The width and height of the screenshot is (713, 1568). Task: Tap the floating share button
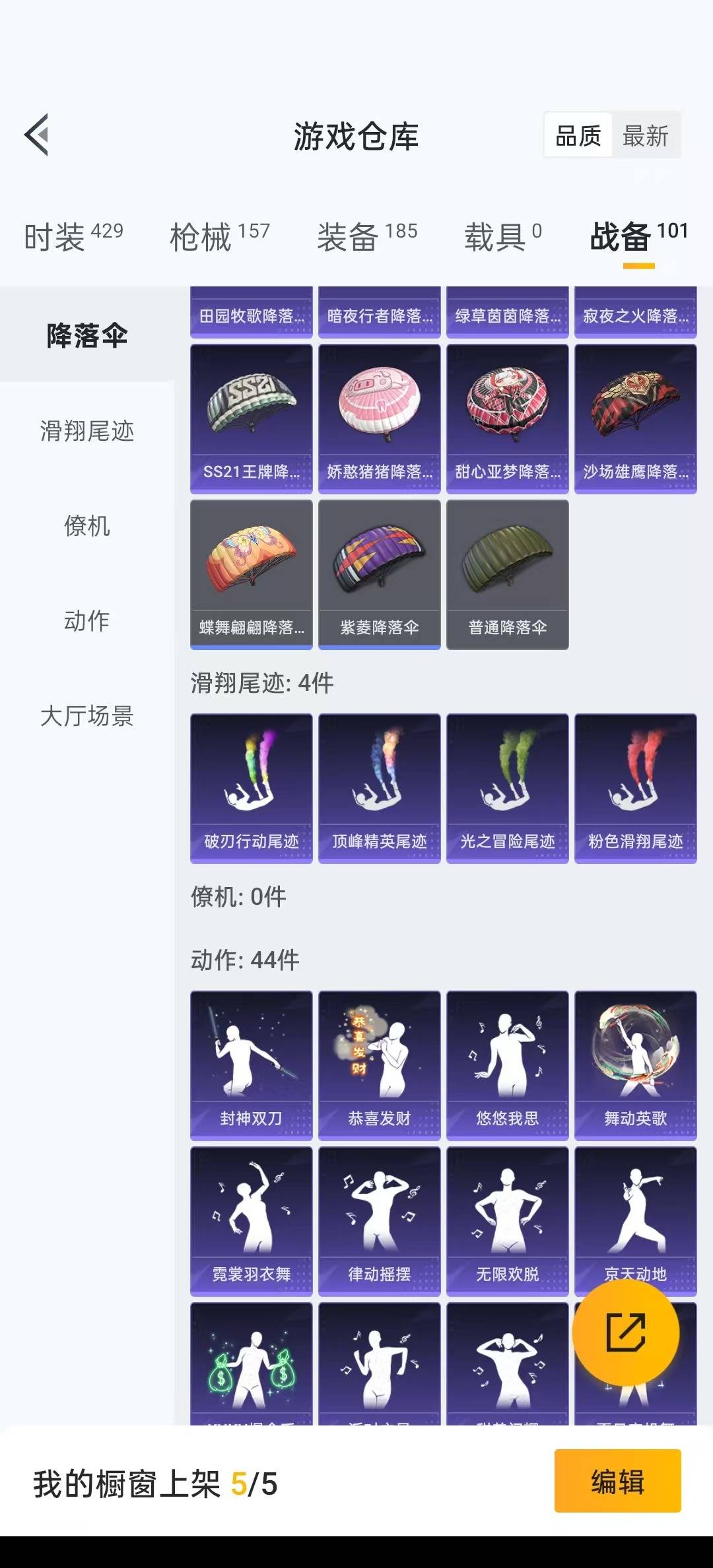(x=625, y=1332)
